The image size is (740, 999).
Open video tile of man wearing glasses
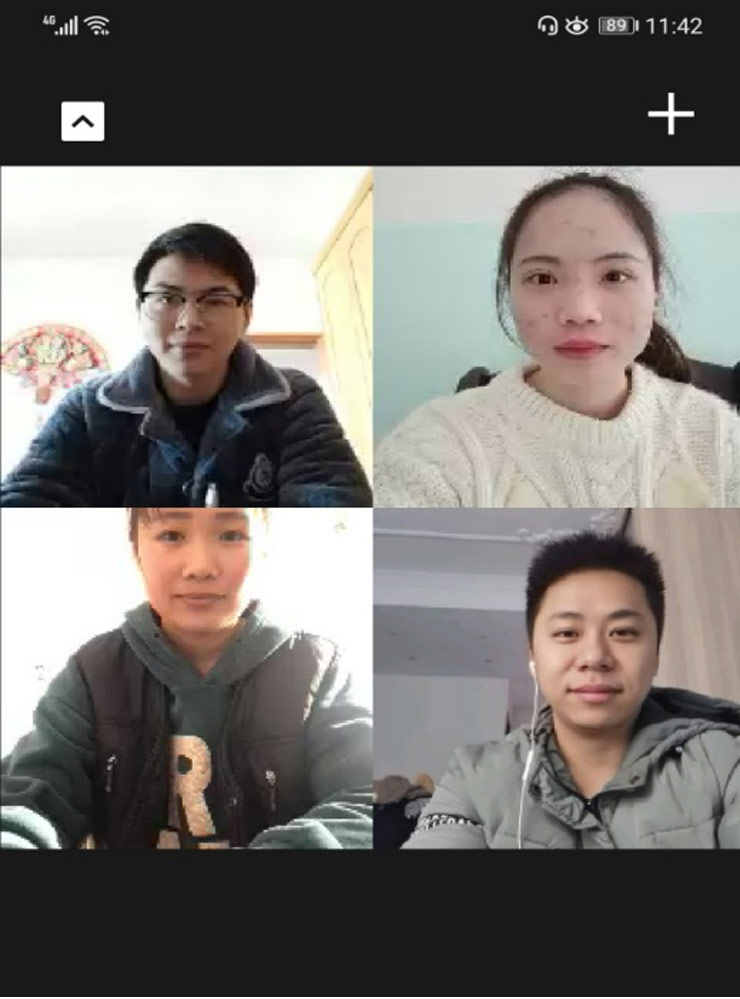point(186,337)
